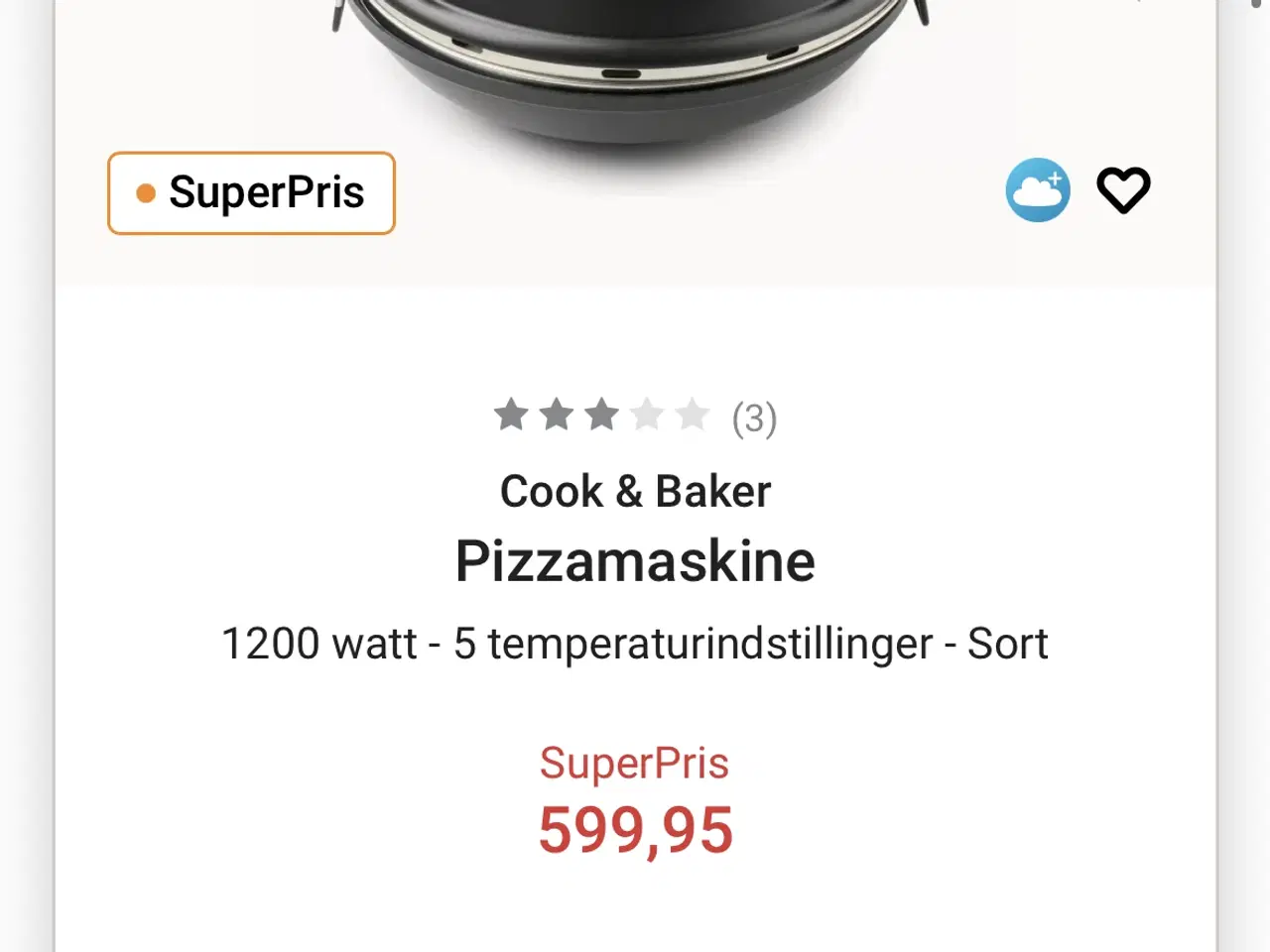Open the Cook & Baker Pizzamaskine product
The width and height of the screenshot is (1270, 952).
[x=635, y=561]
